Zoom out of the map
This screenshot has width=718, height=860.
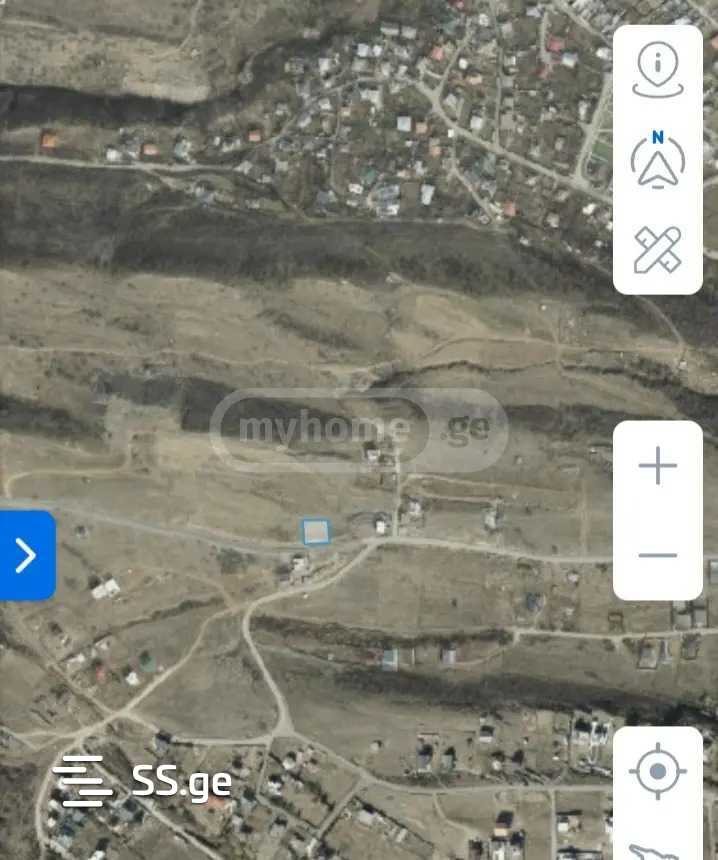point(657,555)
